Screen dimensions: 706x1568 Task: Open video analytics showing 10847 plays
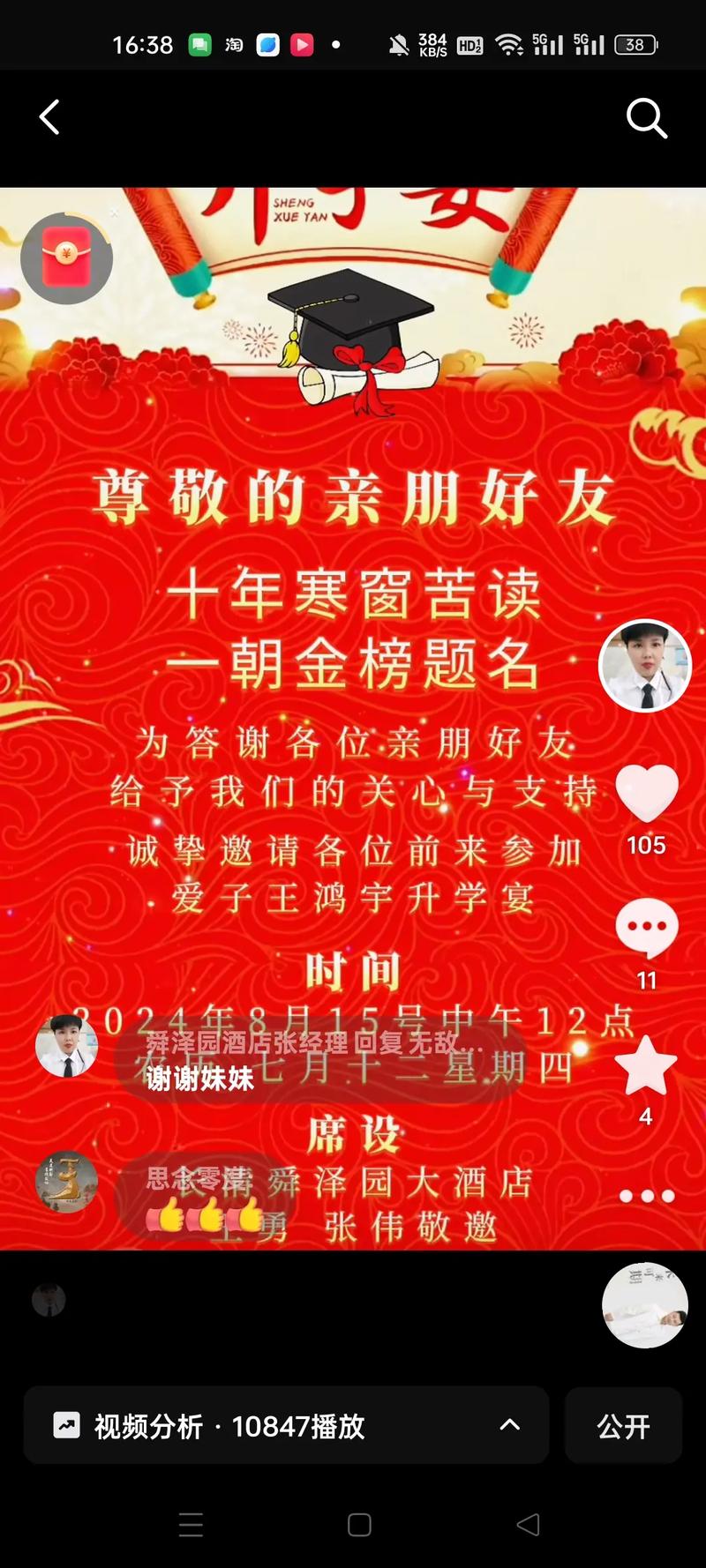pos(286,1425)
